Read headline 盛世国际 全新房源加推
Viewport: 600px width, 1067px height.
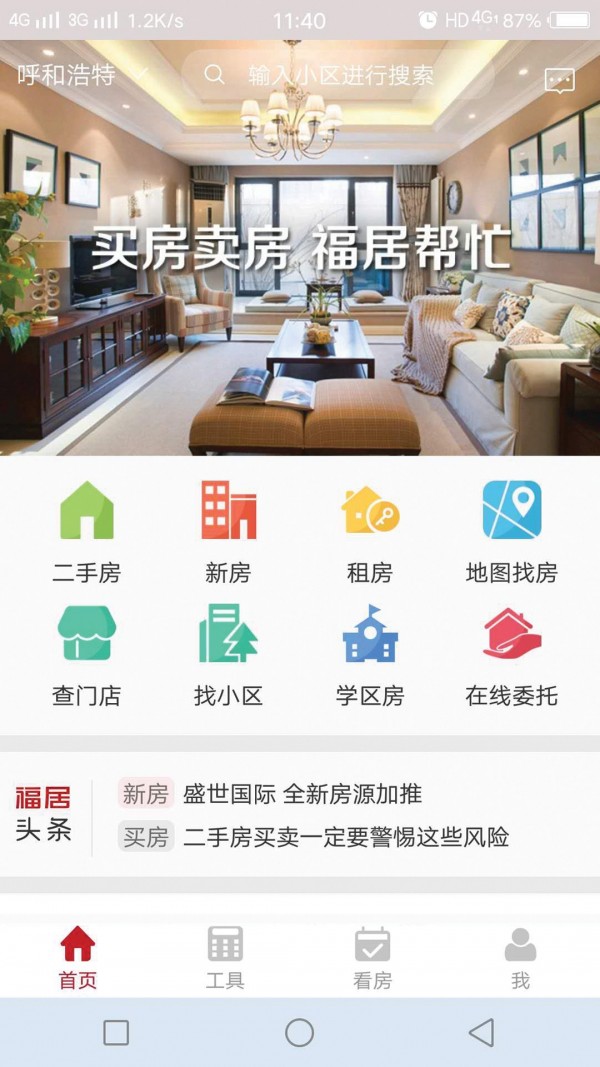301,794
